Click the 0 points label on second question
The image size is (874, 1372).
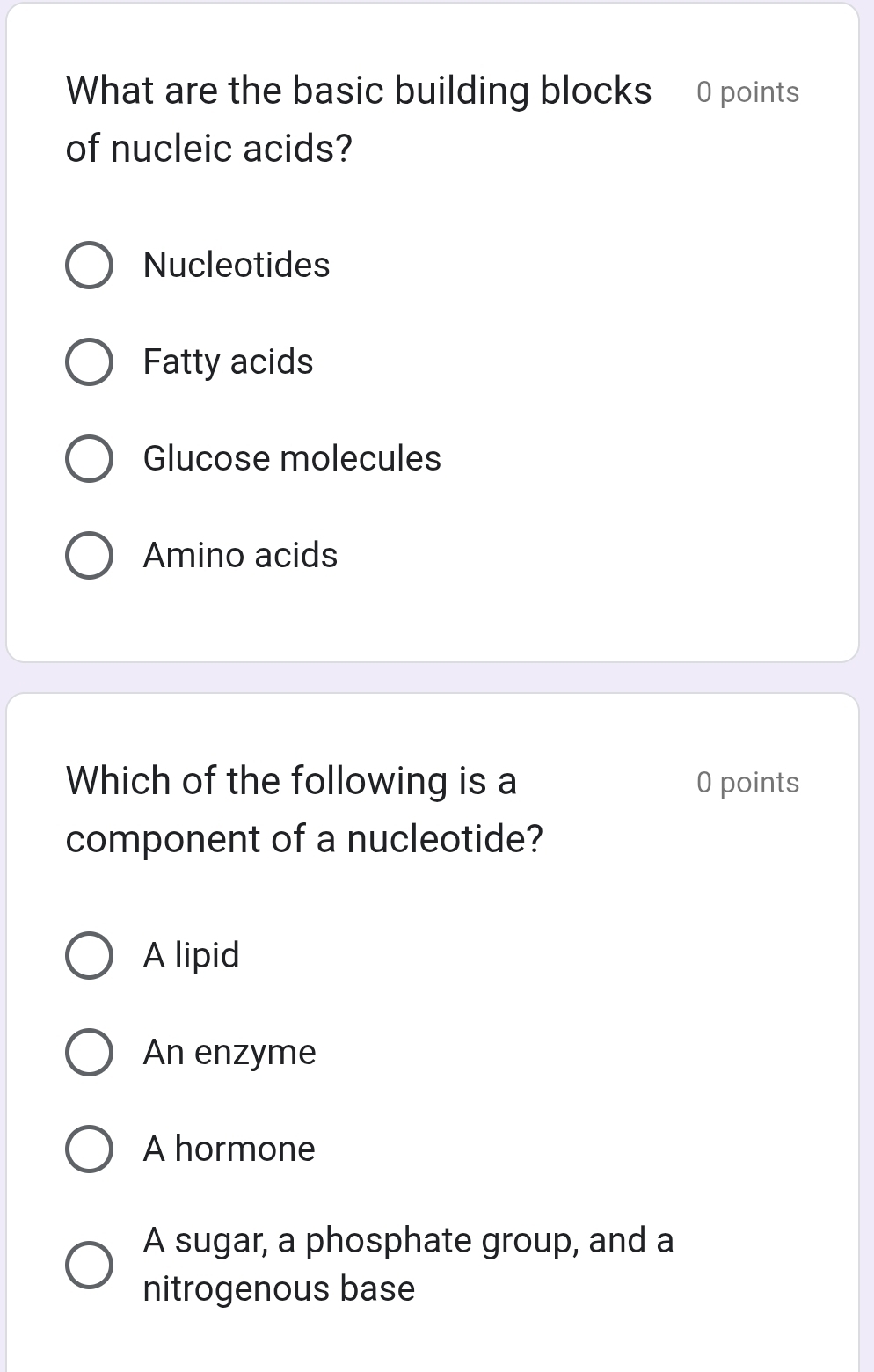click(747, 782)
